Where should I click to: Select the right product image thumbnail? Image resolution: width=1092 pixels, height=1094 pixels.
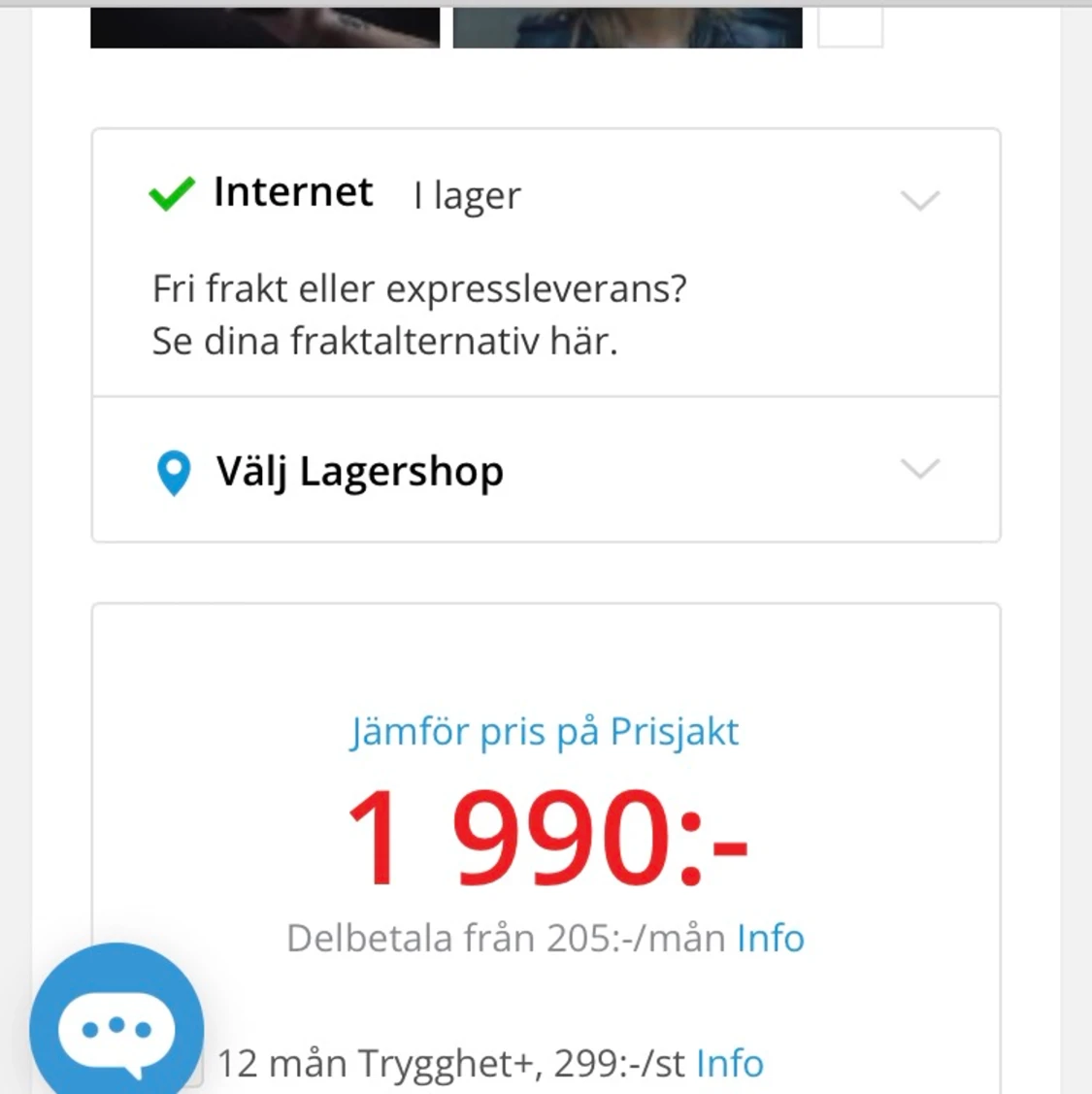point(626,25)
